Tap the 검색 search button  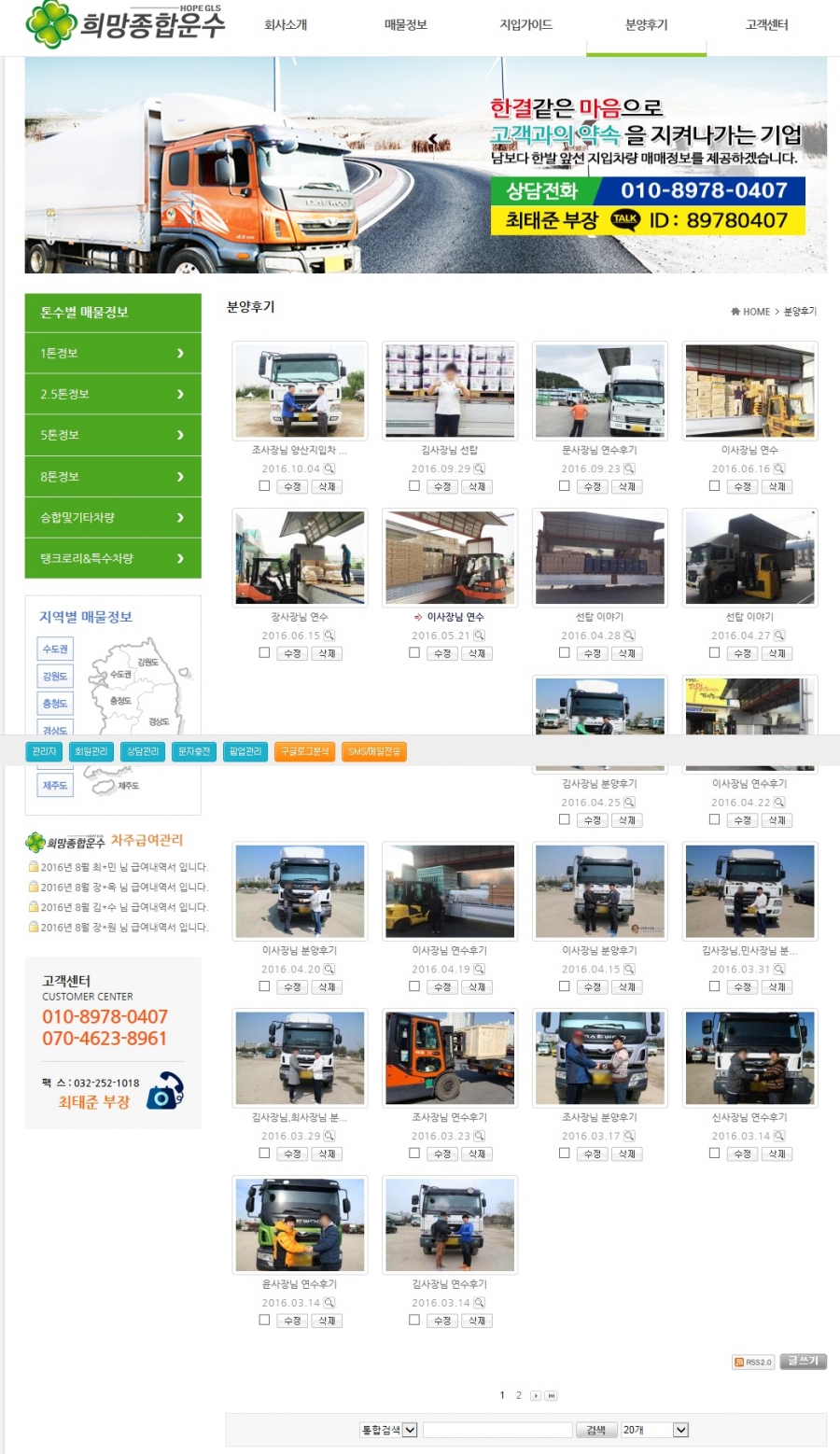[x=595, y=1430]
